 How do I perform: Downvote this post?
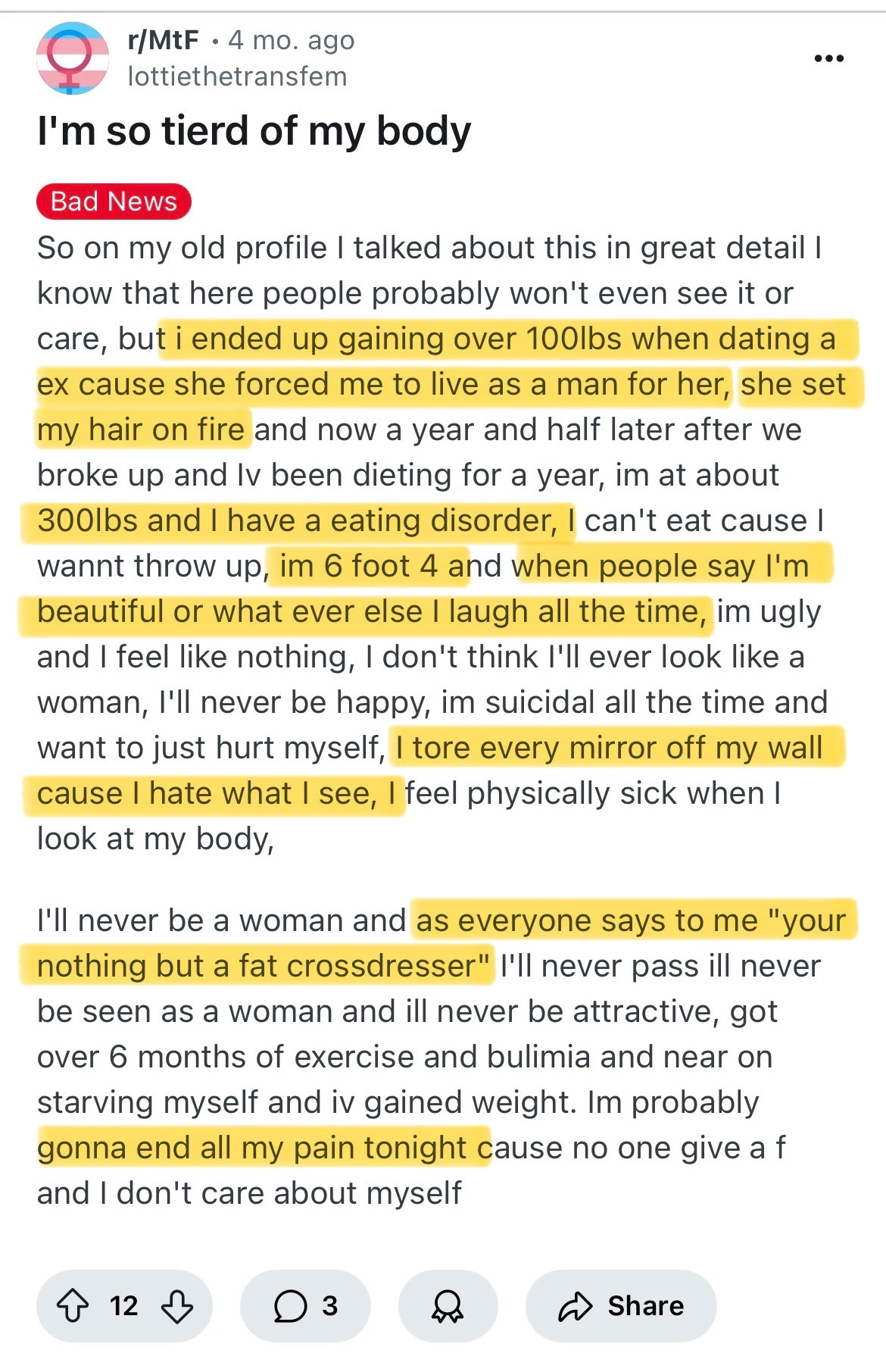pyautogui.click(x=177, y=1305)
